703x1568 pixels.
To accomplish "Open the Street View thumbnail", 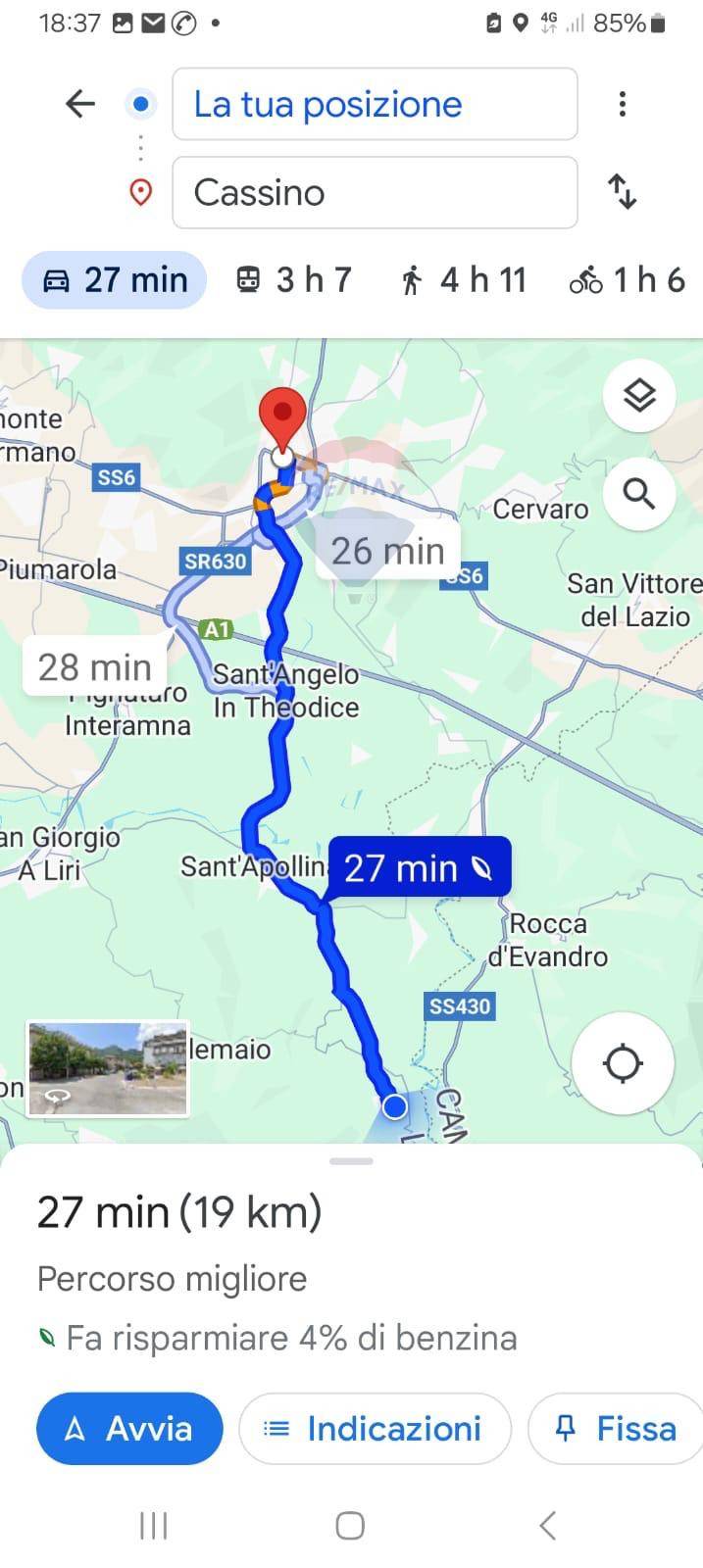I will point(108,1068).
